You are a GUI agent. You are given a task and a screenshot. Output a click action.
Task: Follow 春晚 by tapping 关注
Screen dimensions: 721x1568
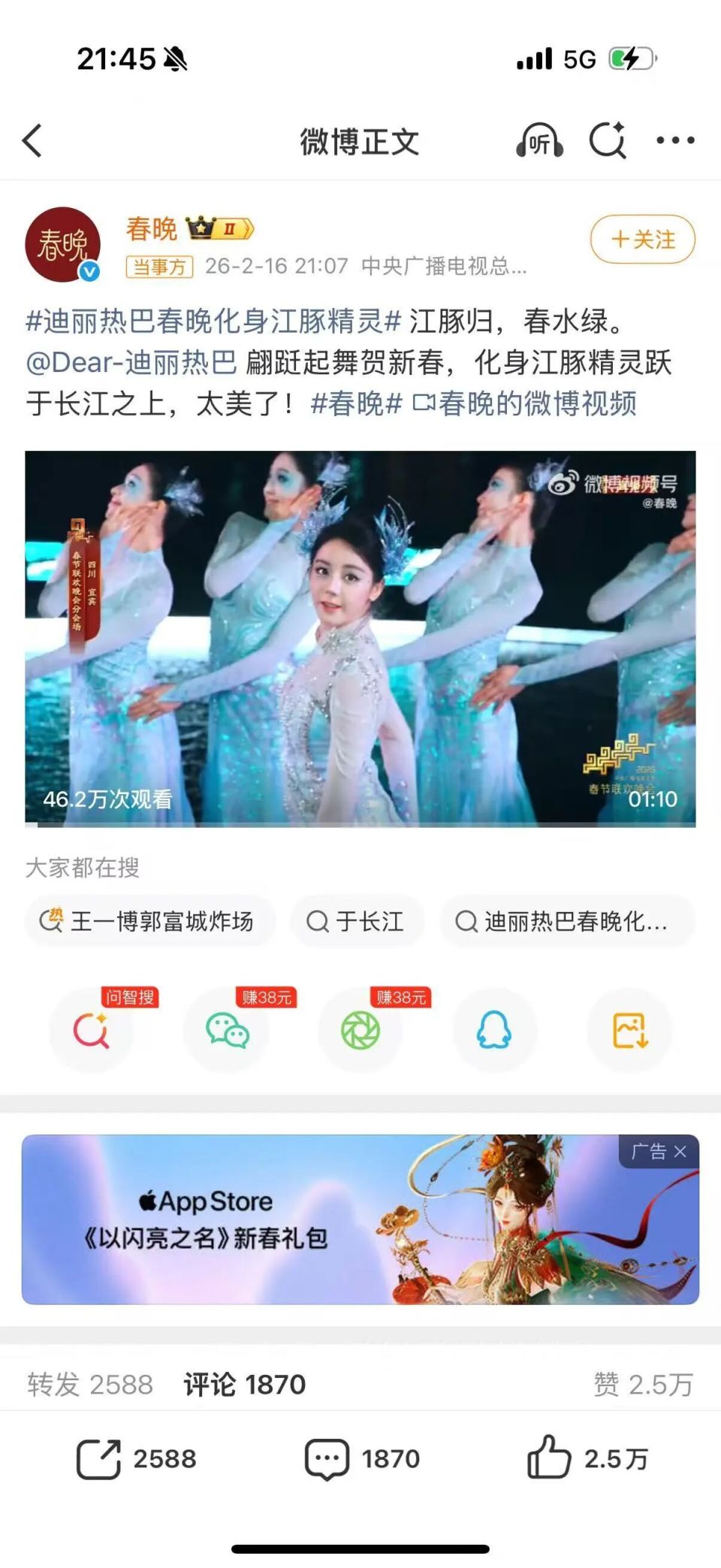(x=641, y=240)
